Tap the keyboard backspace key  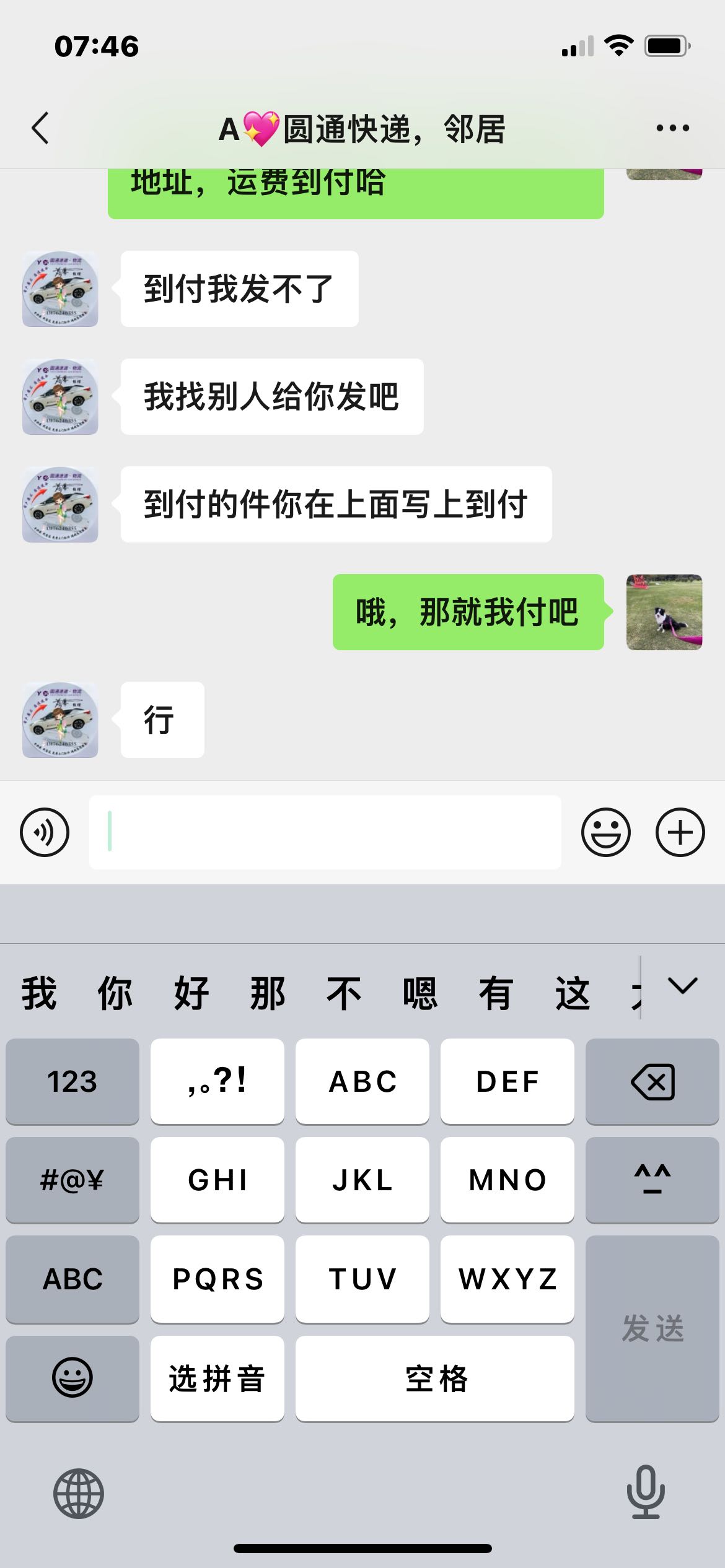click(x=652, y=1081)
